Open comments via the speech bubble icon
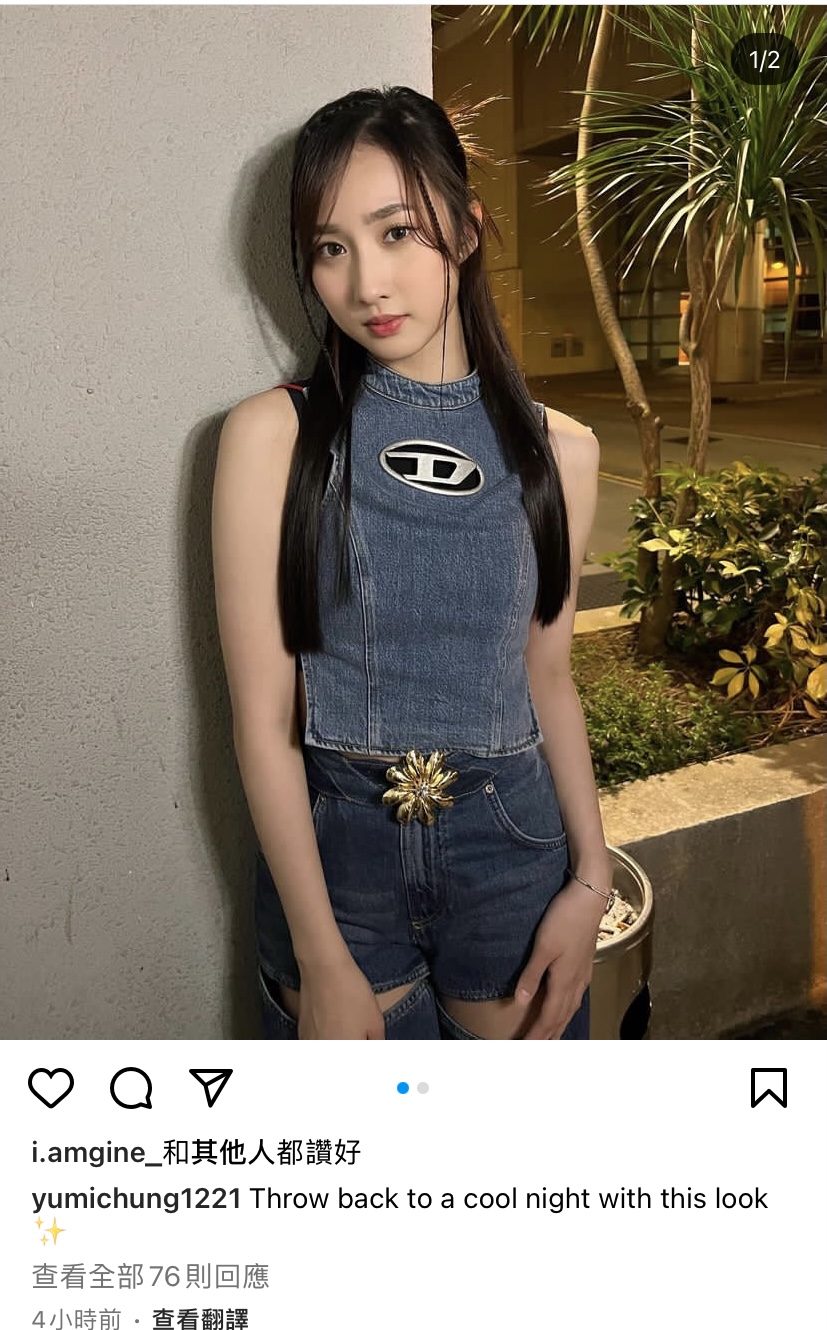The height and width of the screenshot is (1330, 827). point(131,1088)
